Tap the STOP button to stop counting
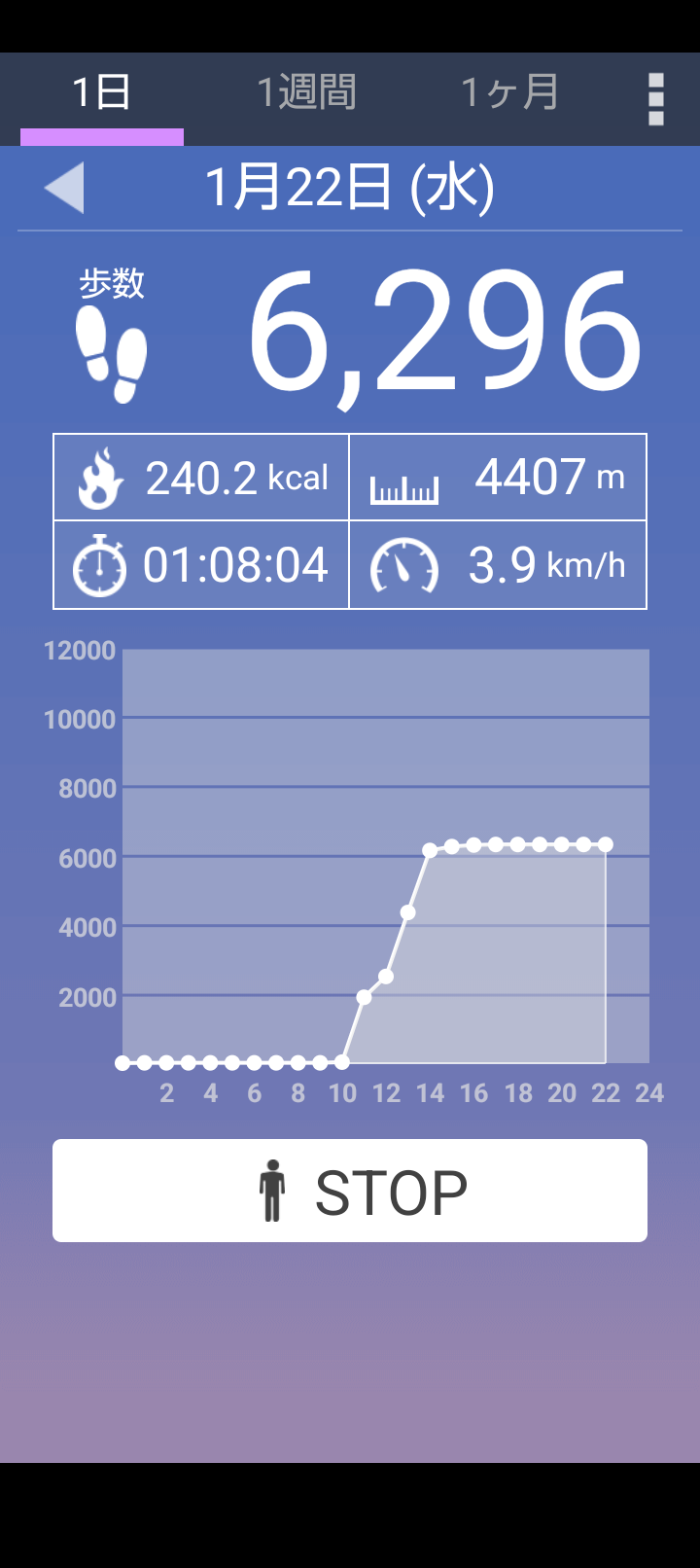 [350, 1191]
